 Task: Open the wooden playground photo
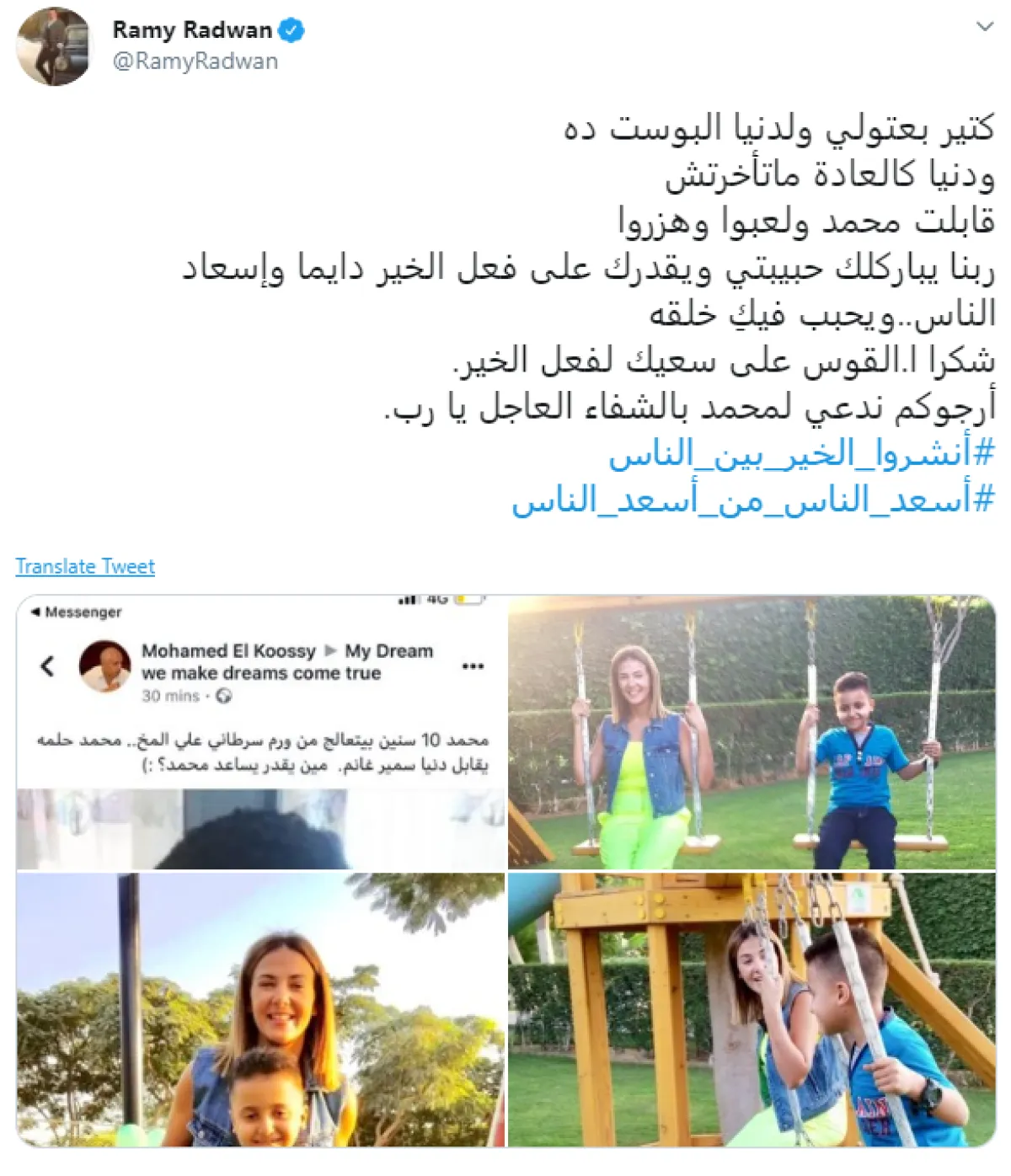point(752,1009)
